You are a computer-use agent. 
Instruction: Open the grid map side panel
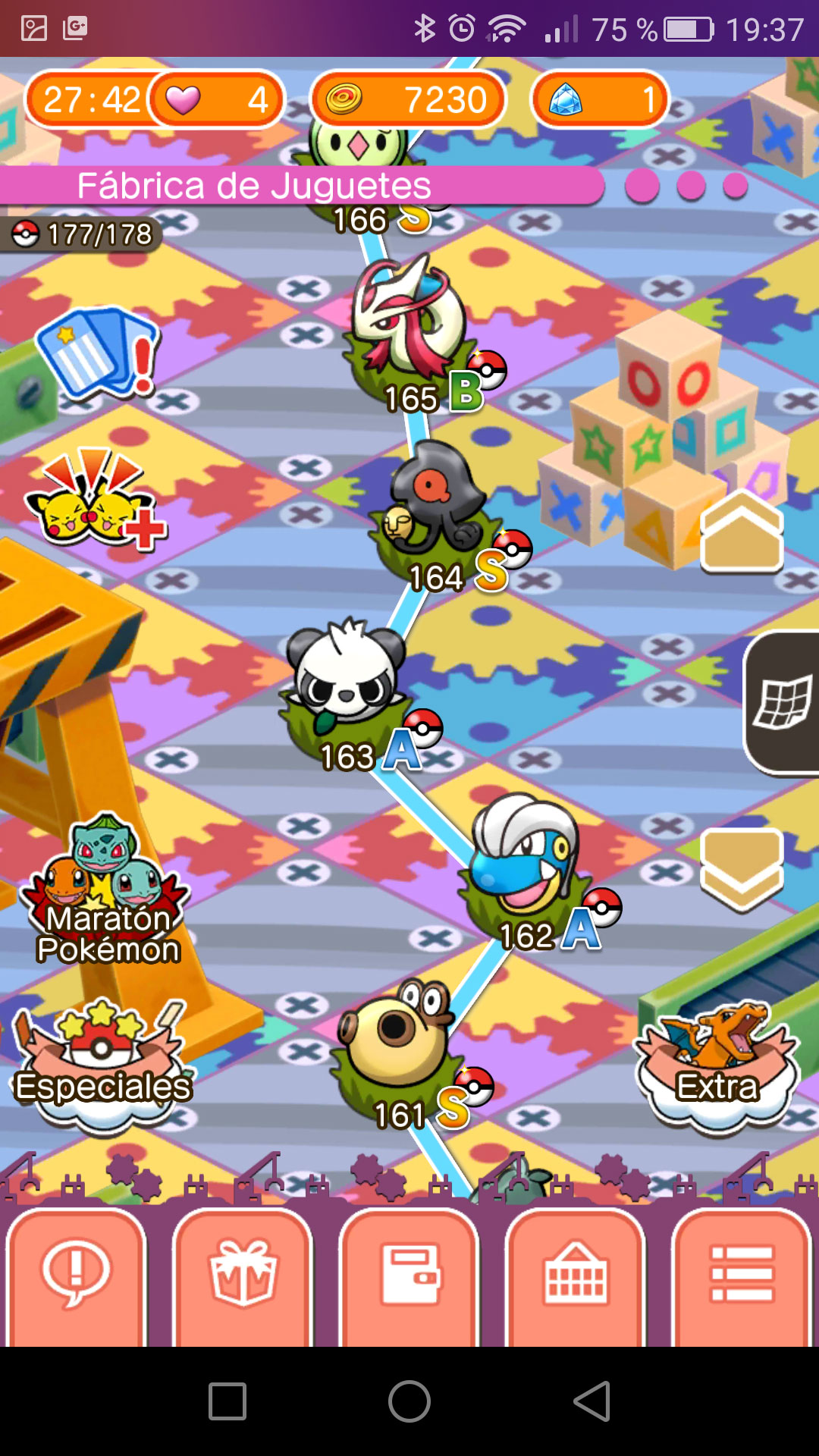(783, 703)
